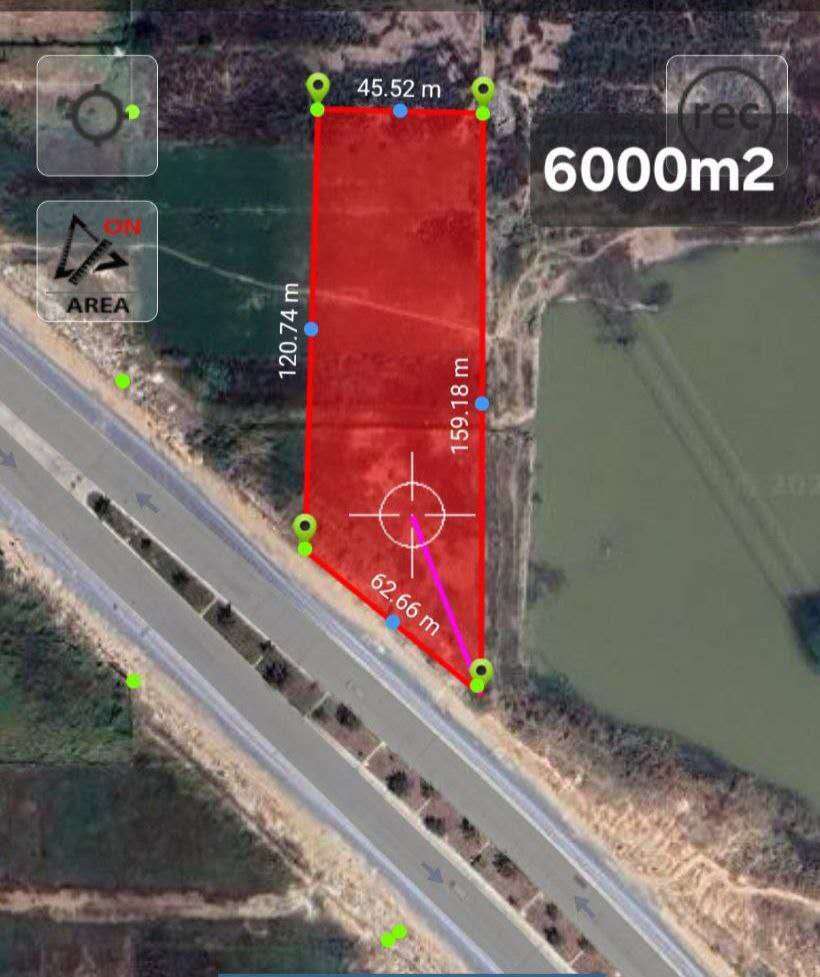Image resolution: width=820 pixels, height=977 pixels.
Task: Tap the blue midpoint on the 45.52 m side
Action: coord(400,110)
